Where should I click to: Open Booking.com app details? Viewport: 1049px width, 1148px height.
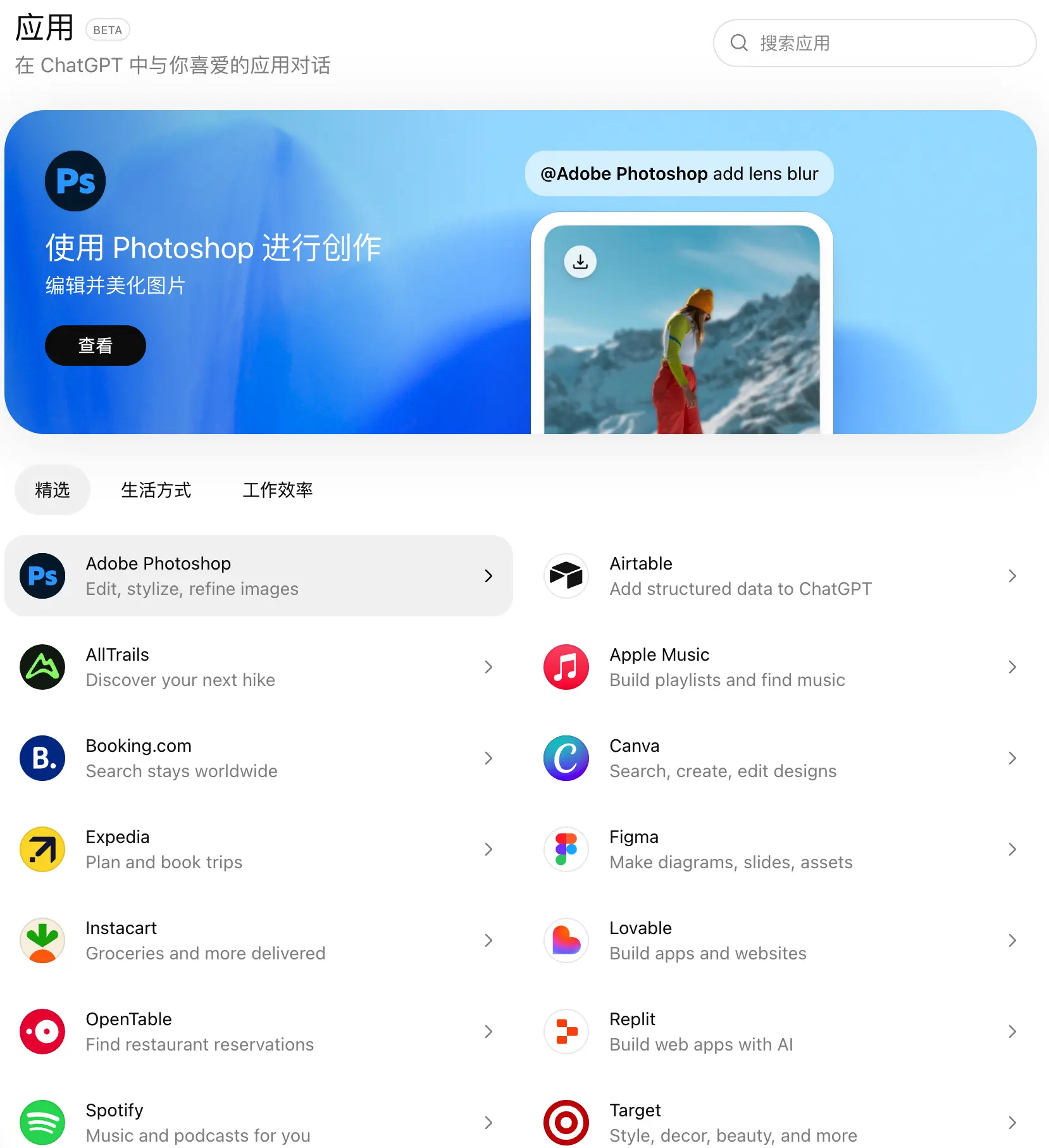[258, 758]
